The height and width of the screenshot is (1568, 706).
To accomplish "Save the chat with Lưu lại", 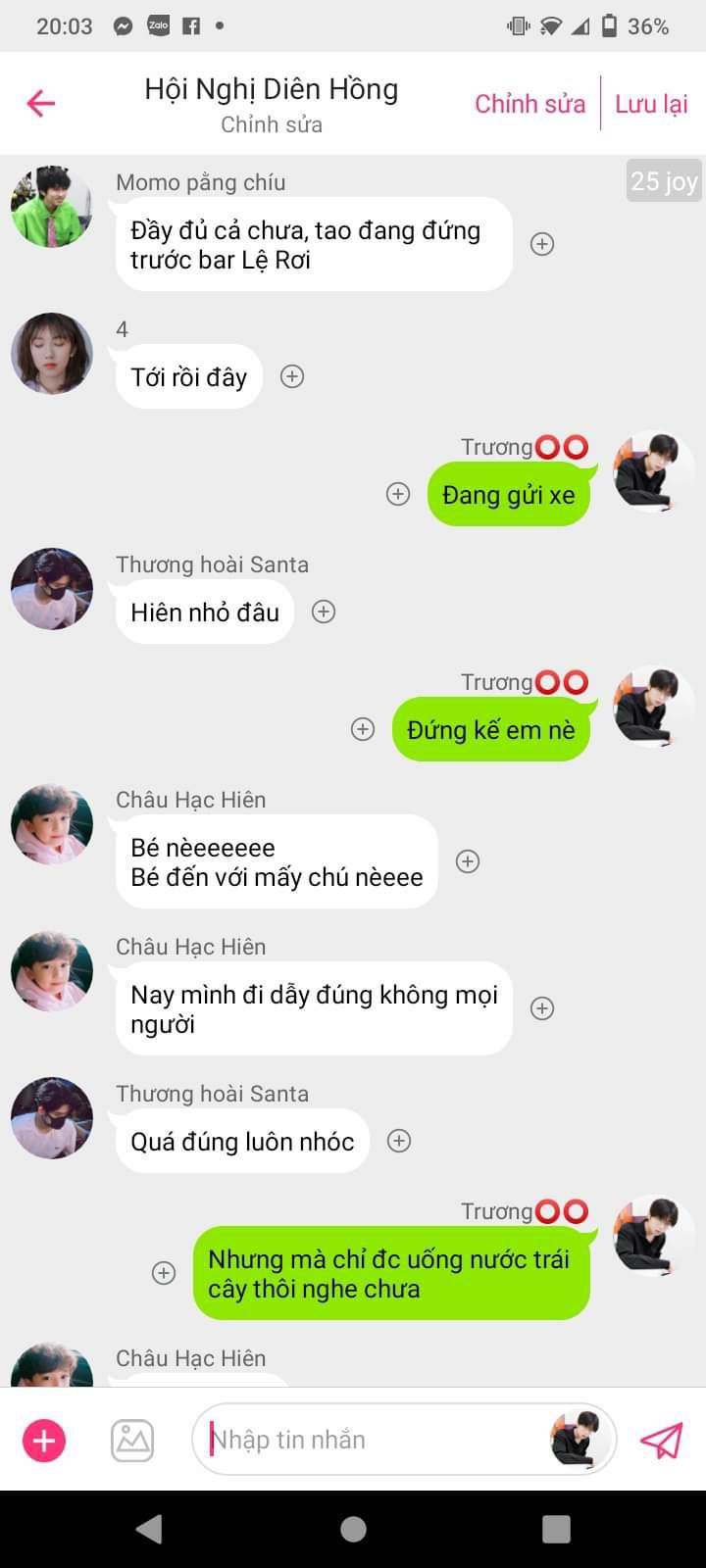I will point(651,104).
